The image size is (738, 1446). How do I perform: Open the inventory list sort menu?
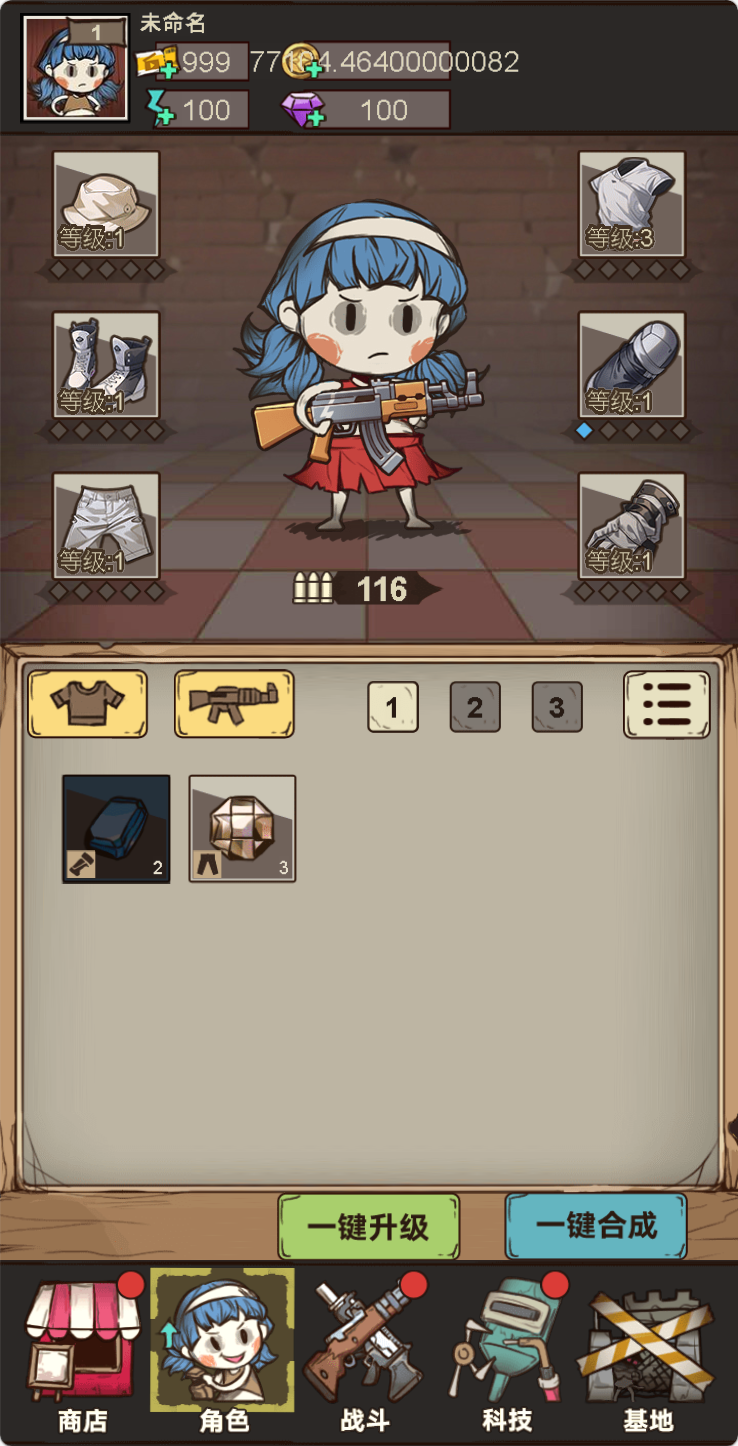pyautogui.click(x=667, y=704)
